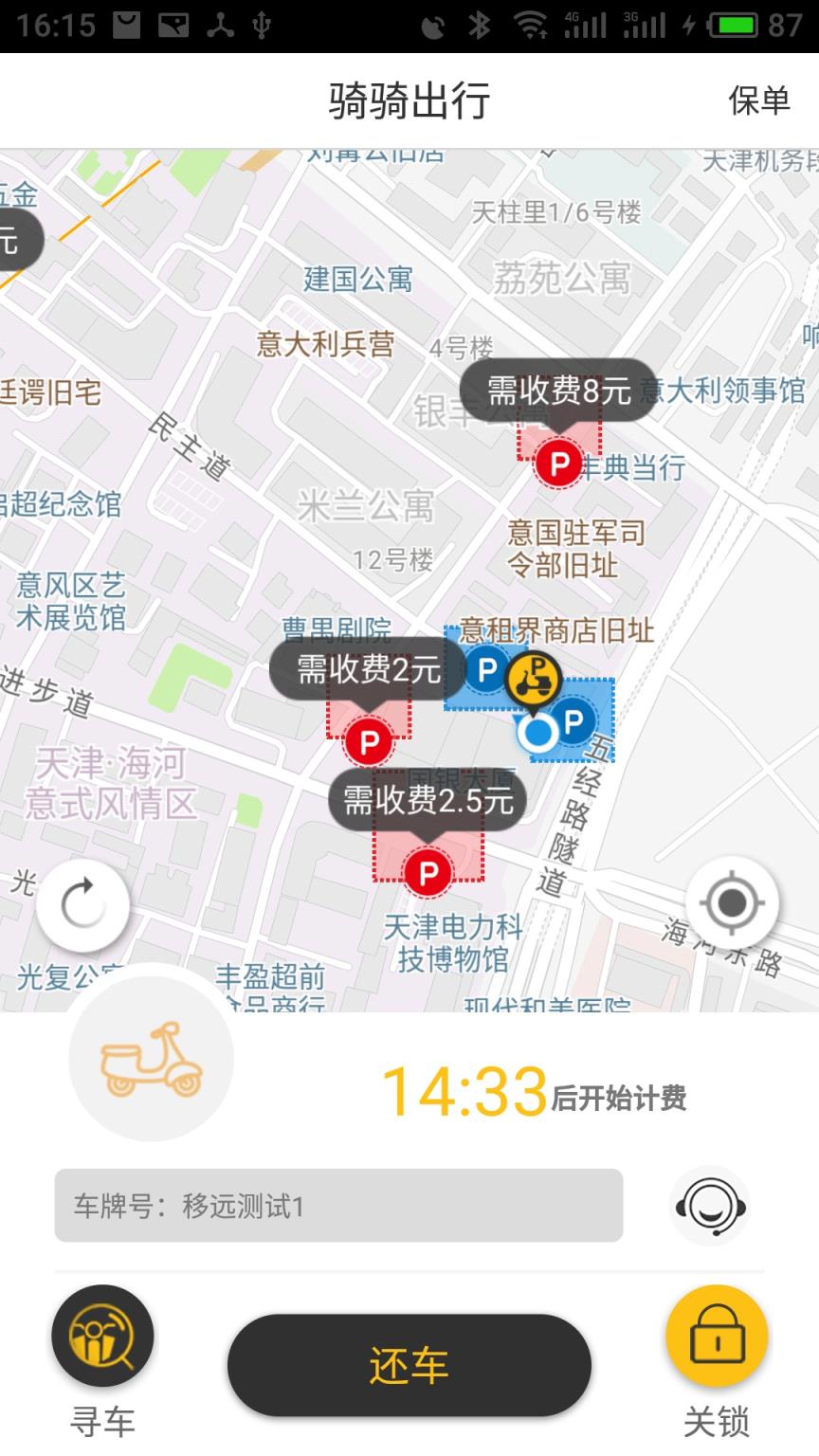Open customer service via the headset icon
Screen dimensions: 819x1456
tap(709, 1208)
